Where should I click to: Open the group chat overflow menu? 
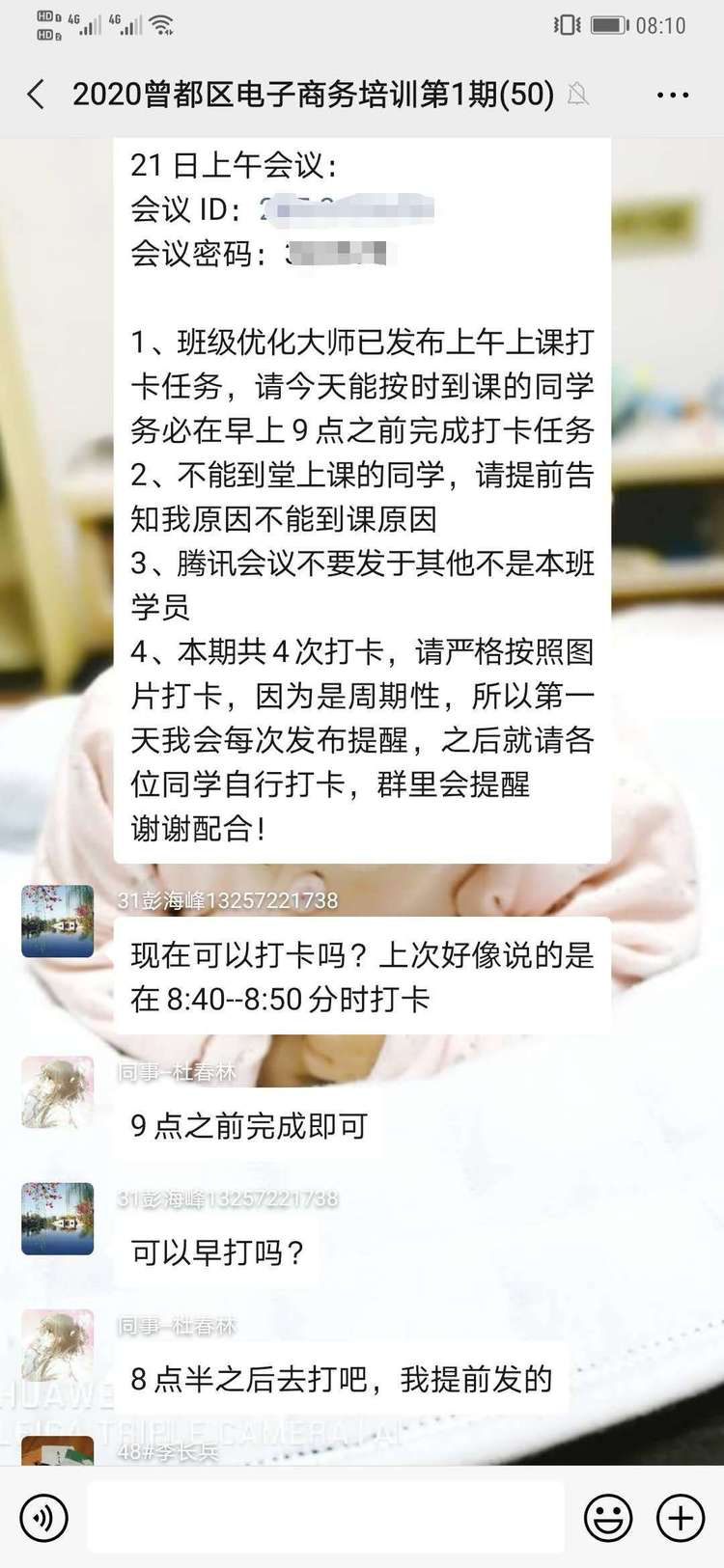(x=672, y=95)
